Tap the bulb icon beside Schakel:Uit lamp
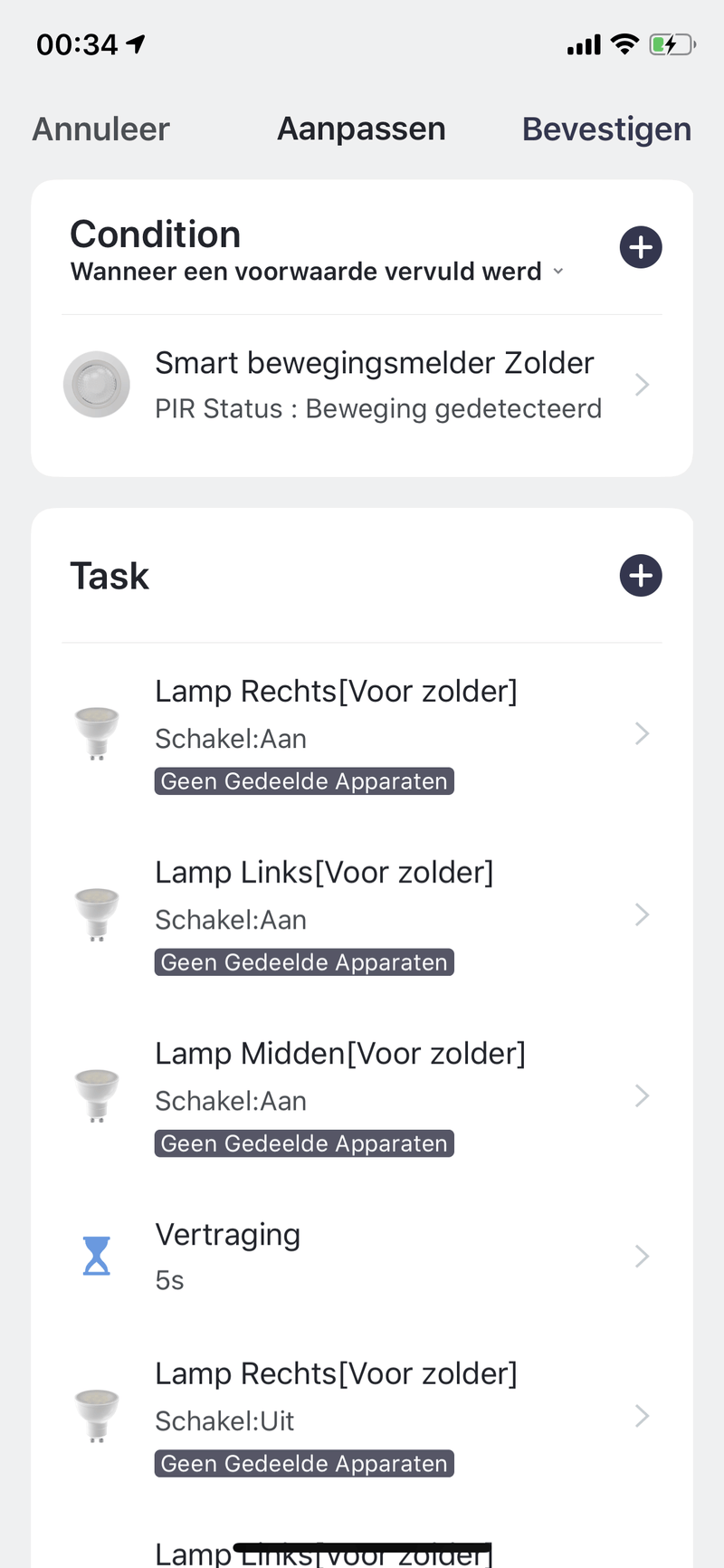This screenshot has height=1568, width=724. [x=96, y=1416]
